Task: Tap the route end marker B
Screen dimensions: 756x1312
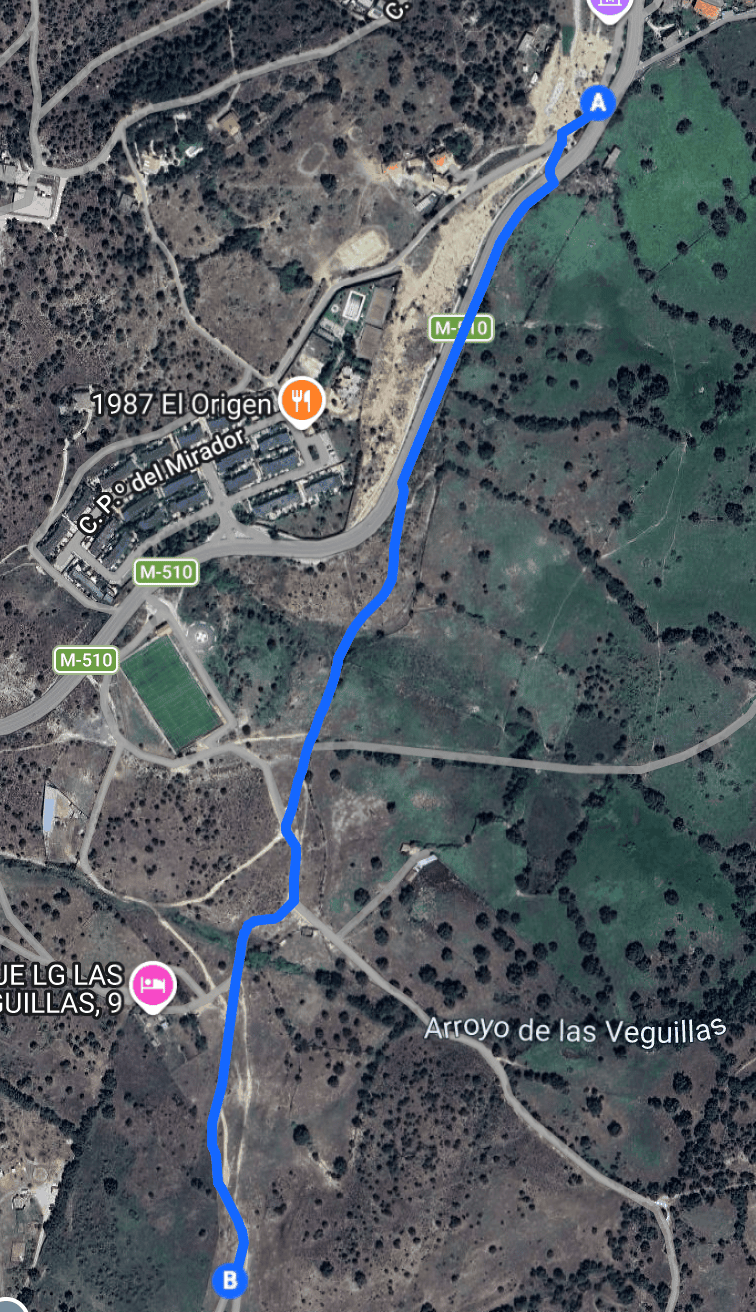Action: pos(230,1280)
